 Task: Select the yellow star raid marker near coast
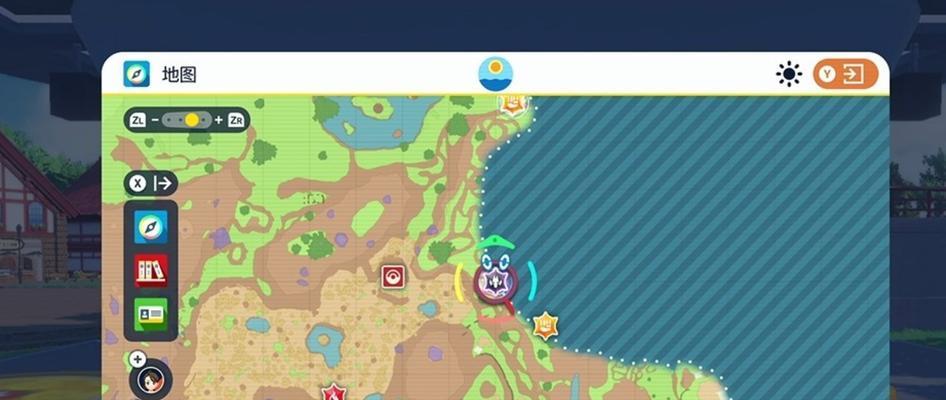[x=545, y=325]
